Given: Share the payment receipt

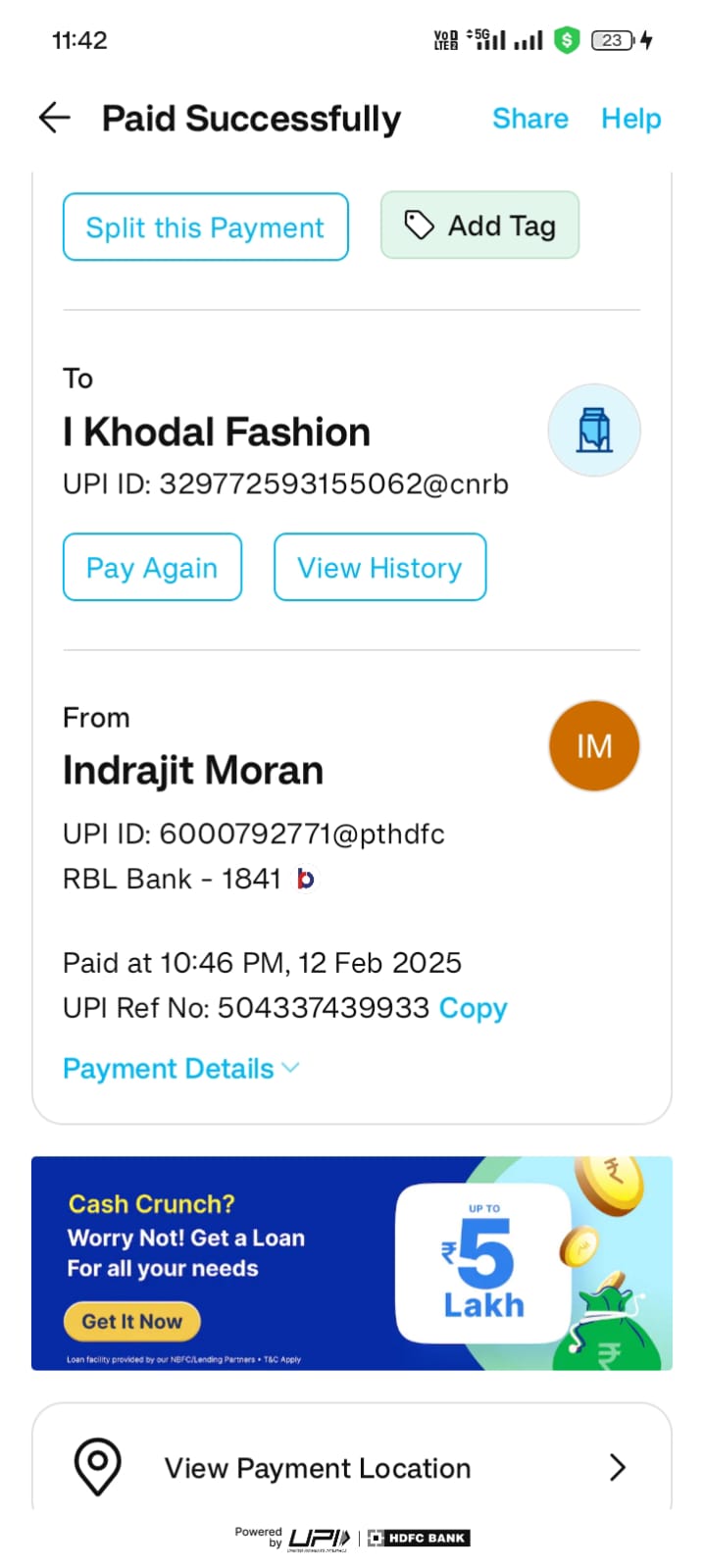Looking at the screenshot, I should pyautogui.click(x=529, y=119).
